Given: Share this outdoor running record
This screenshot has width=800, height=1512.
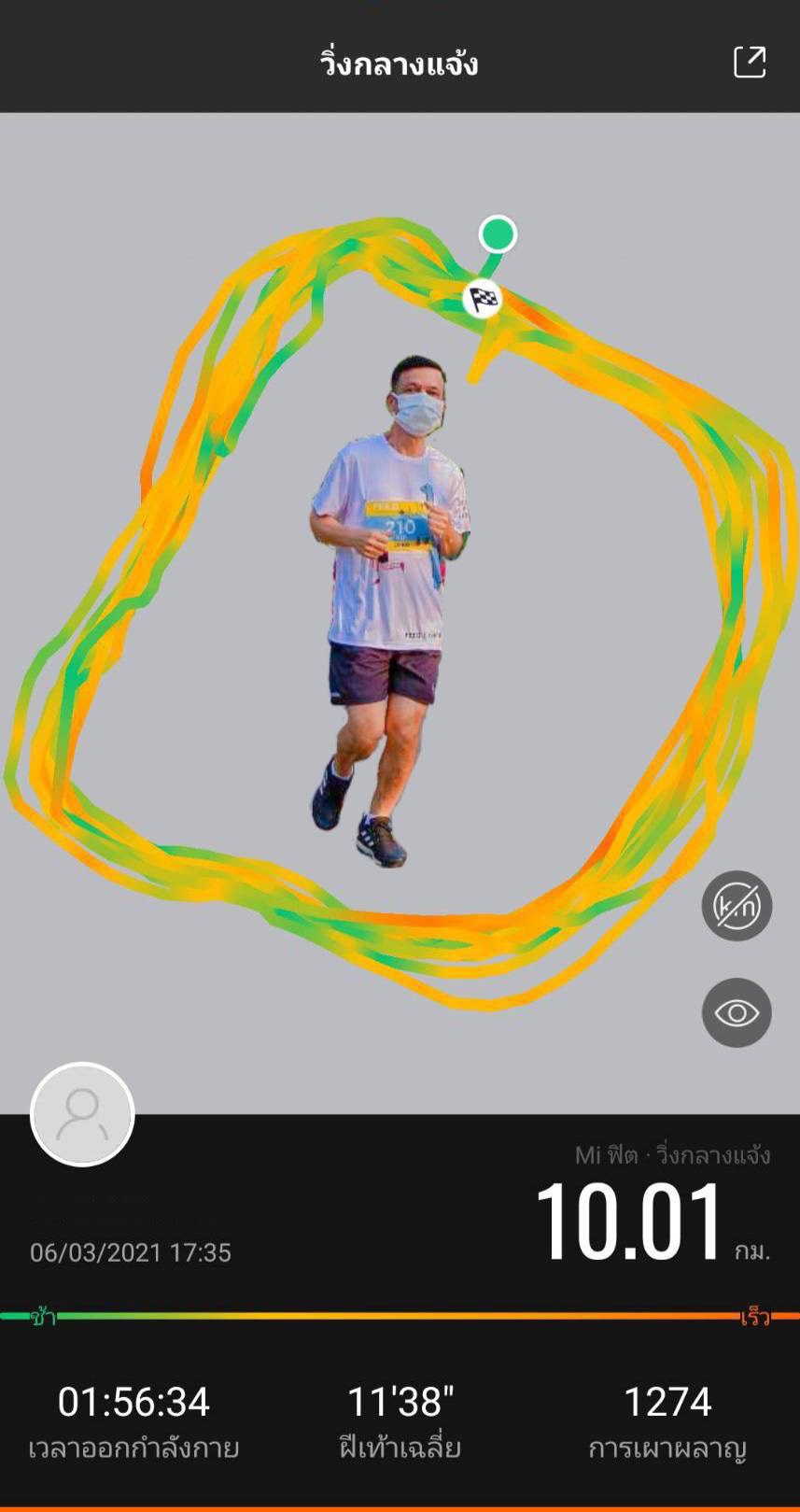Looking at the screenshot, I should [x=749, y=63].
